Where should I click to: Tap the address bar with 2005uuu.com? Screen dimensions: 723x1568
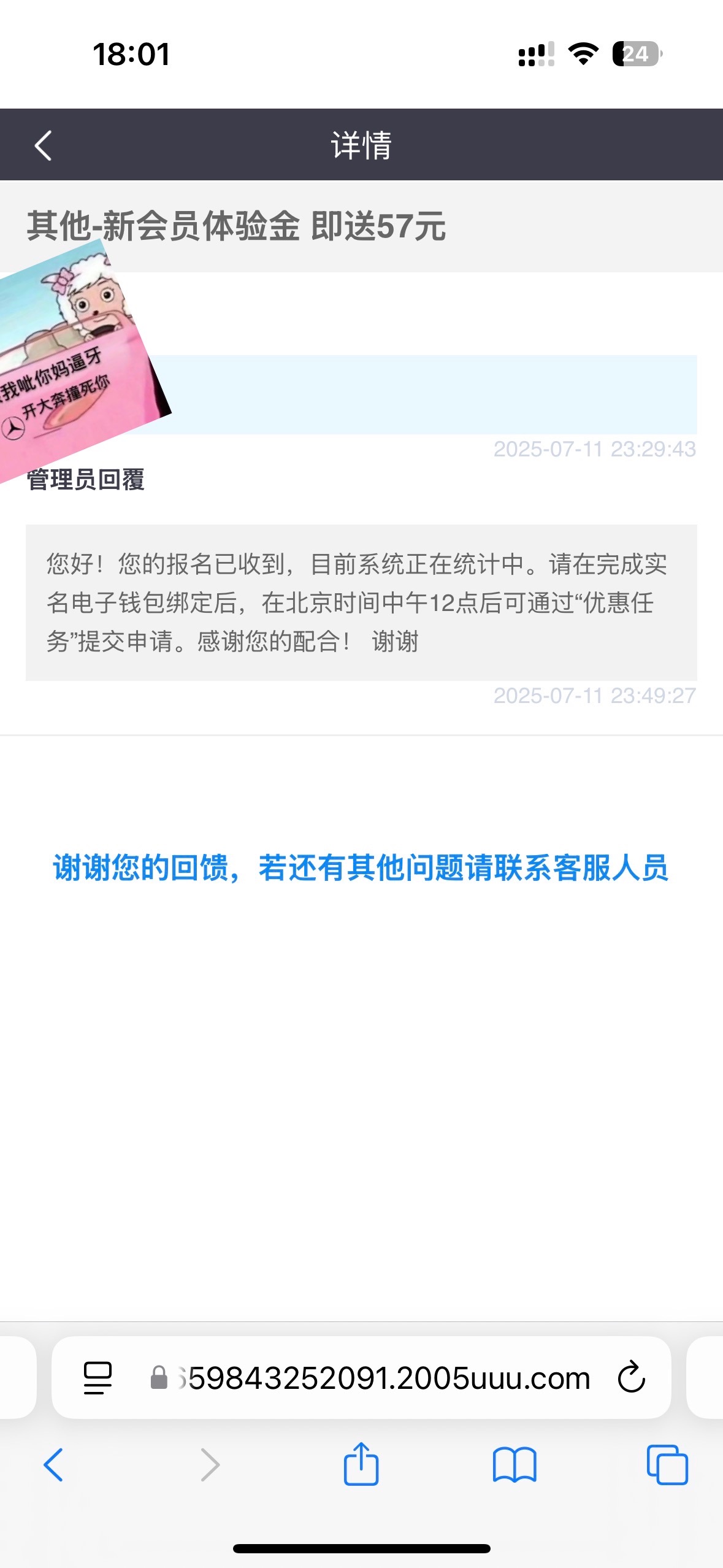pyautogui.click(x=386, y=1378)
